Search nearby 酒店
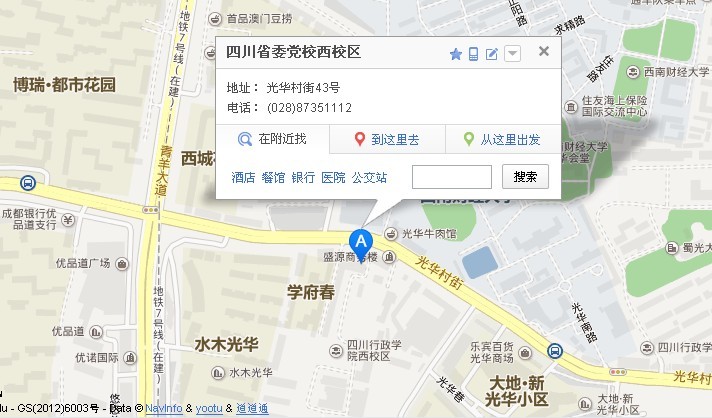 (x=243, y=178)
